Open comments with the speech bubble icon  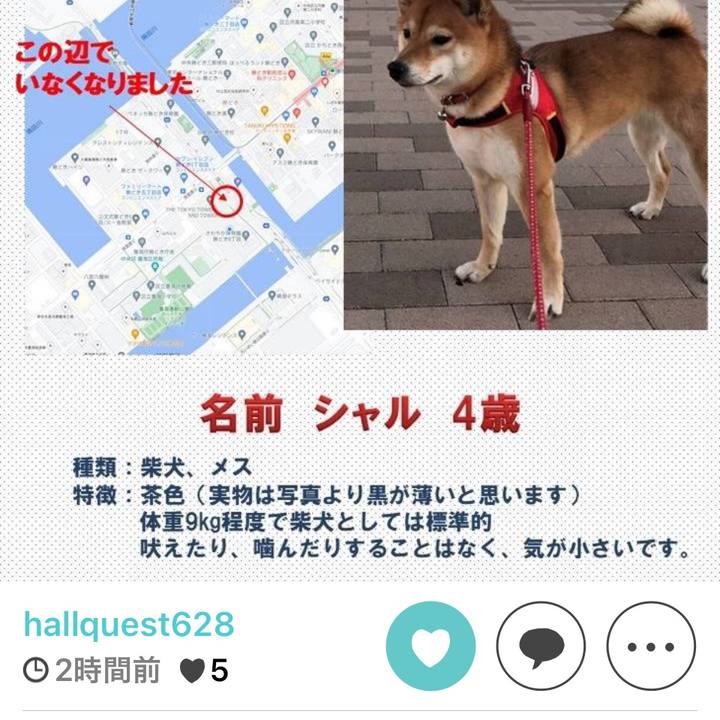click(x=541, y=645)
